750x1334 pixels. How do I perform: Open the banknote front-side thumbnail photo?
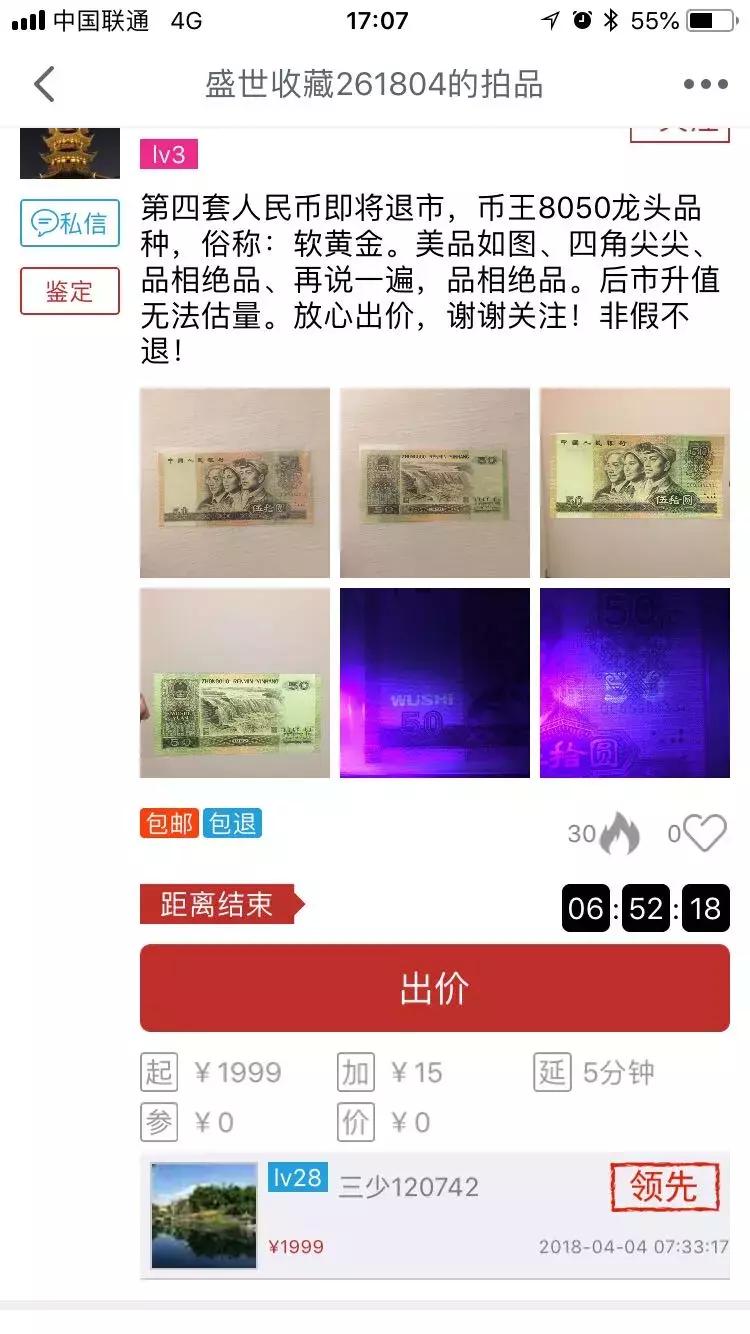click(x=234, y=481)
